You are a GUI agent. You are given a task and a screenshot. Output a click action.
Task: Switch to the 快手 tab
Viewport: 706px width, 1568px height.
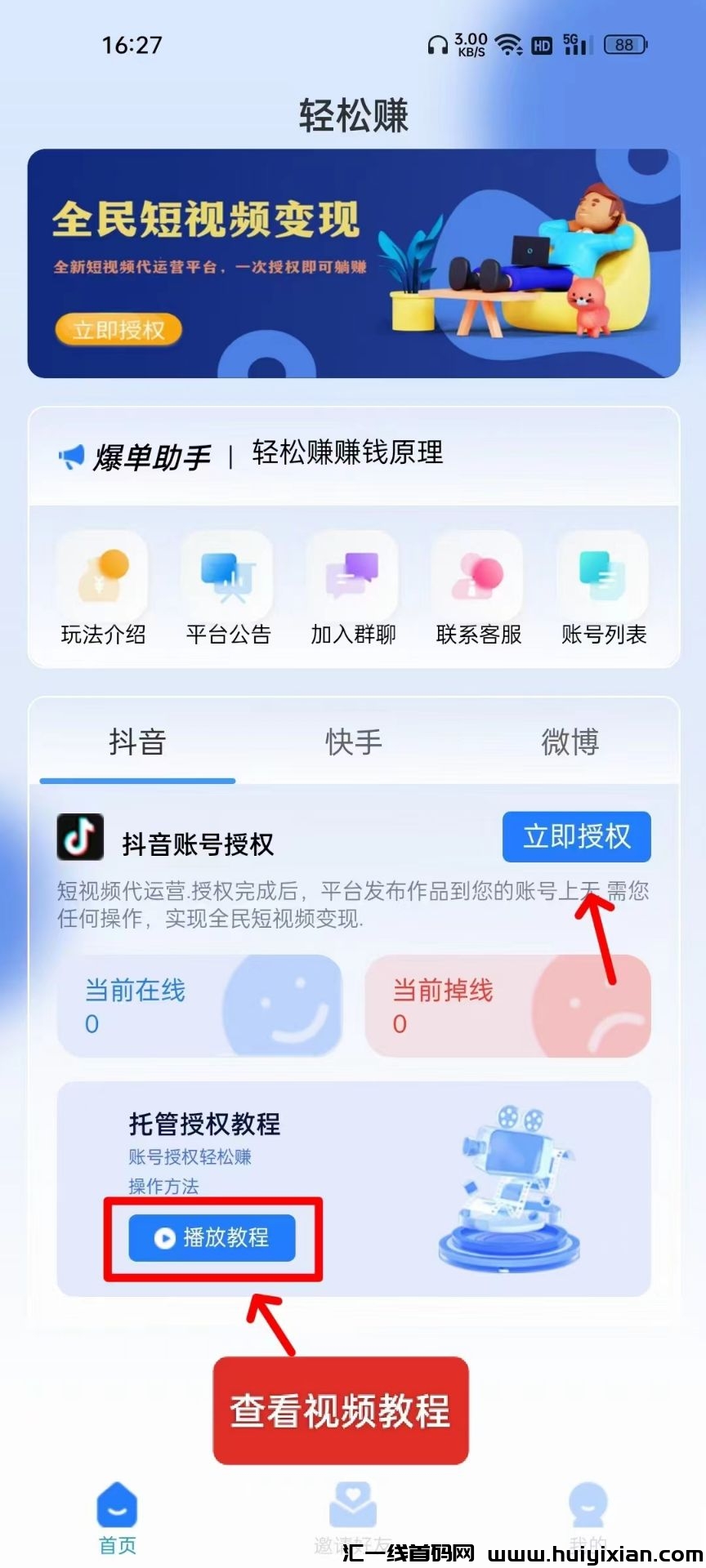pos(353,742)
